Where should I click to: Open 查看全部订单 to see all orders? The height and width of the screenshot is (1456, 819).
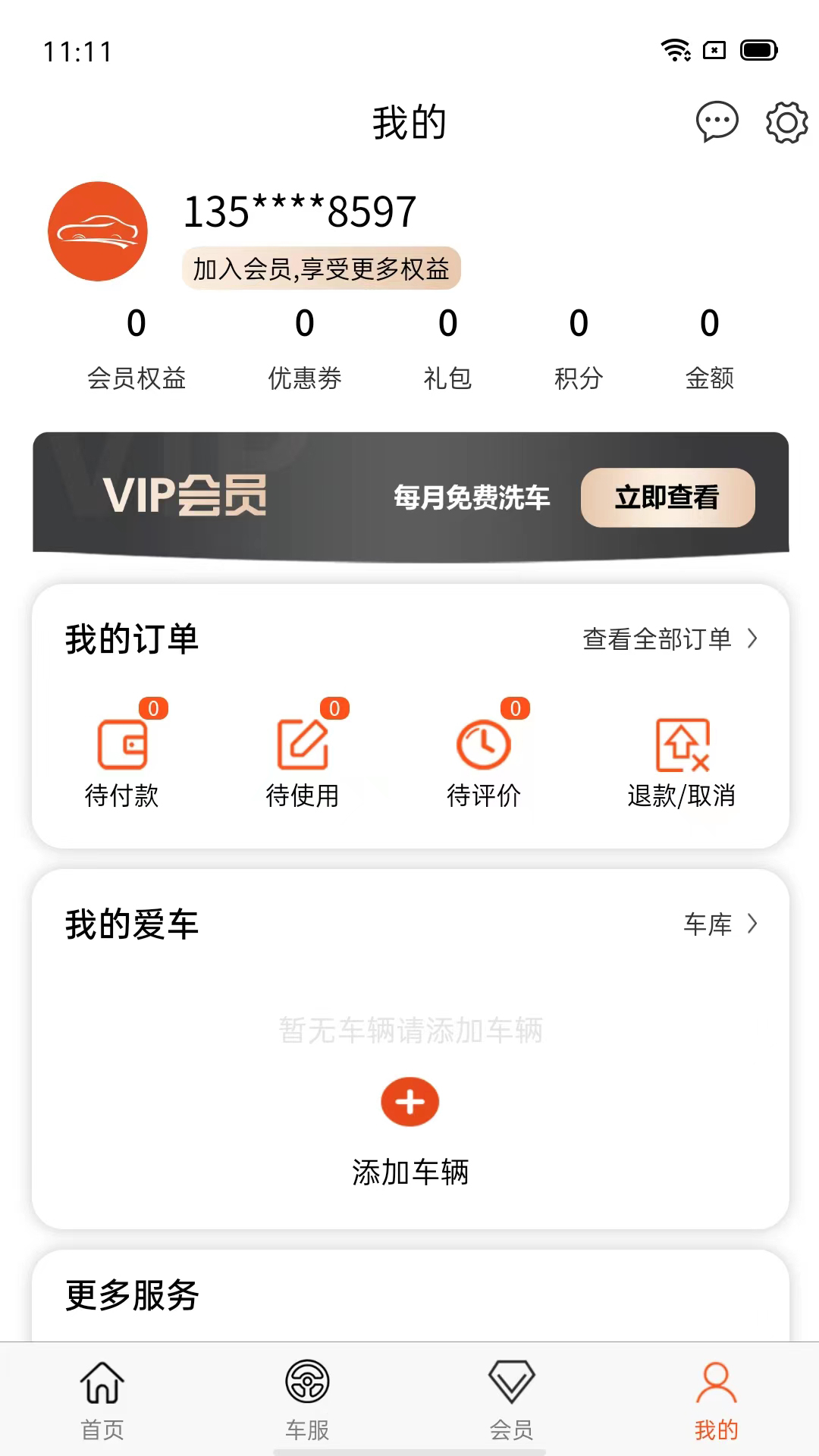(670, 639)
